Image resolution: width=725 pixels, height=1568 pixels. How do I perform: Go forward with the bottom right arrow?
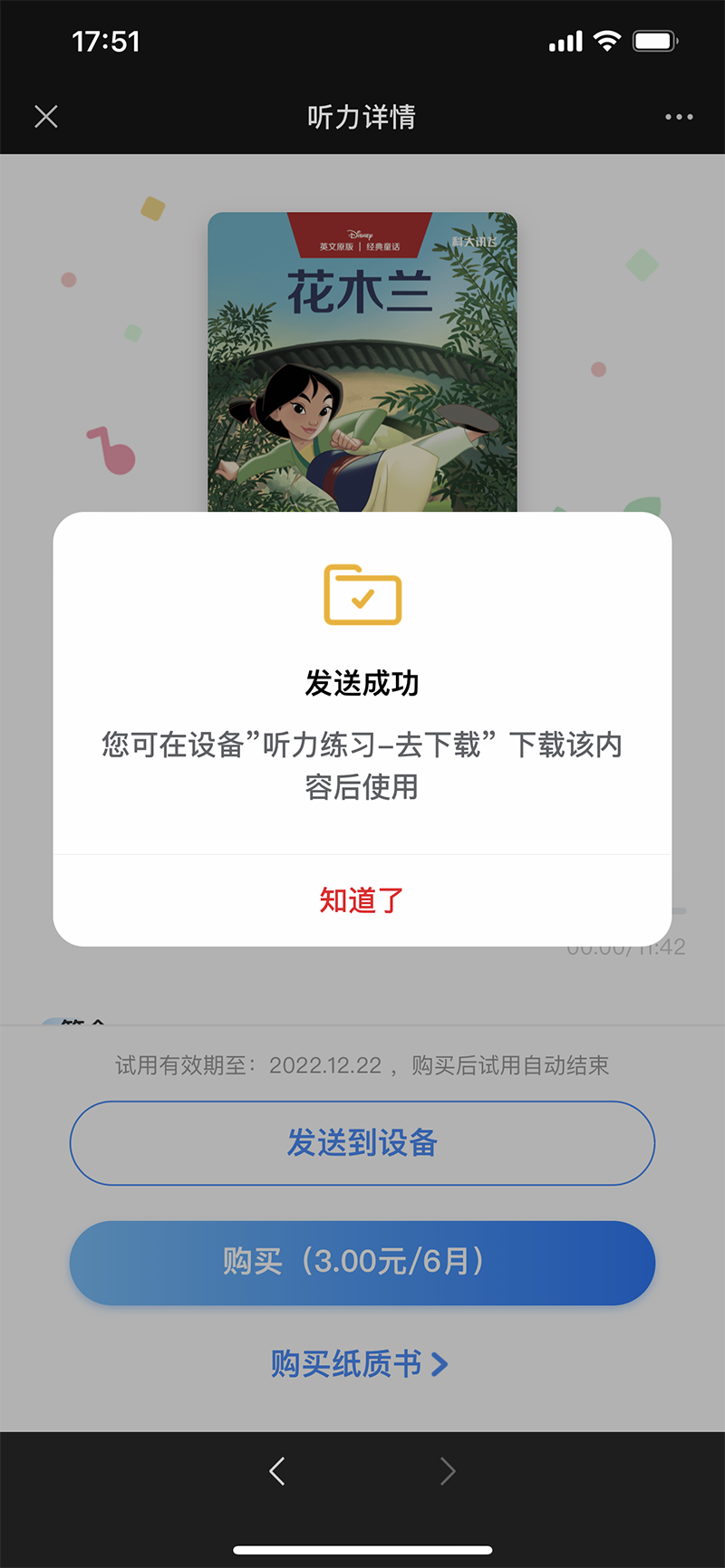tap(447, 1471)
